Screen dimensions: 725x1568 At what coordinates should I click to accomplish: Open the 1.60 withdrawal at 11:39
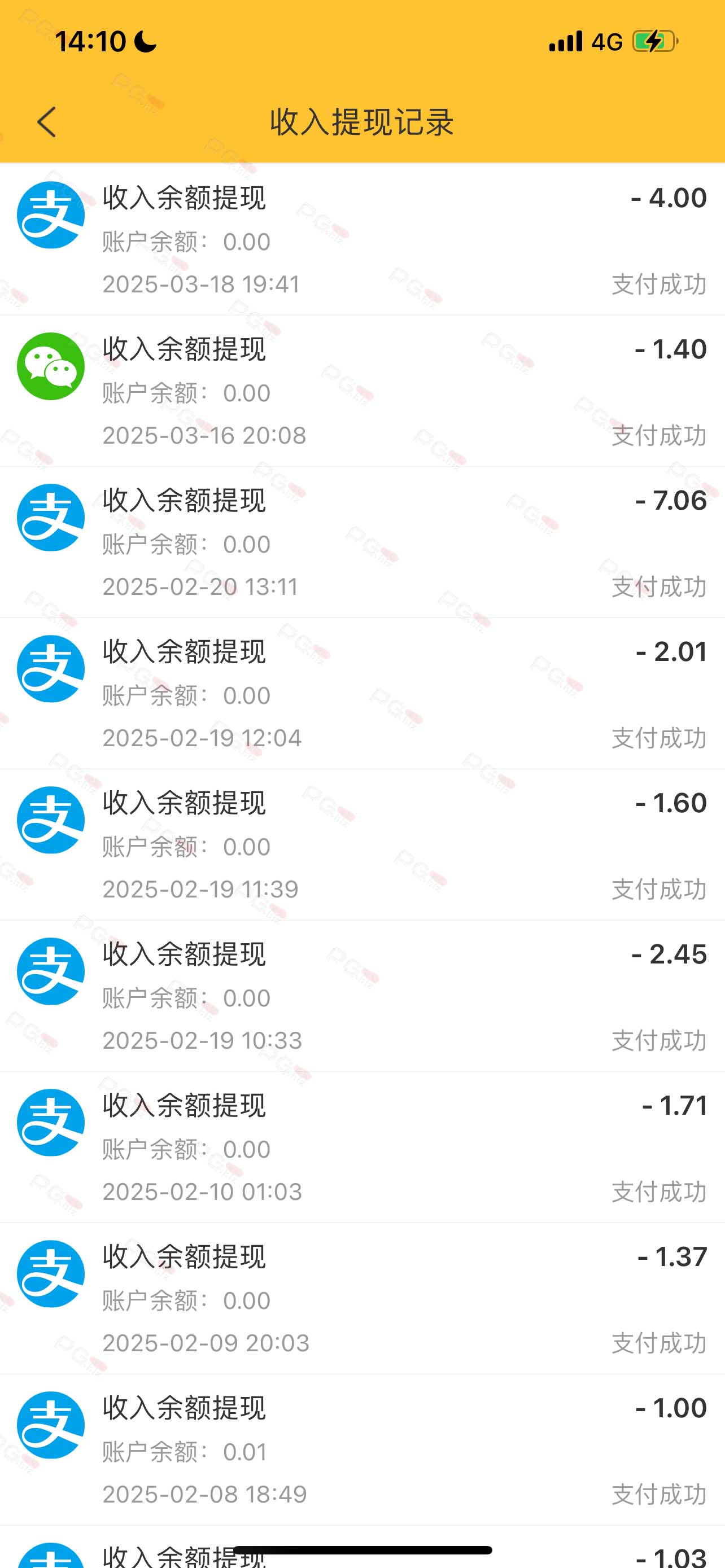coord(362,845)
